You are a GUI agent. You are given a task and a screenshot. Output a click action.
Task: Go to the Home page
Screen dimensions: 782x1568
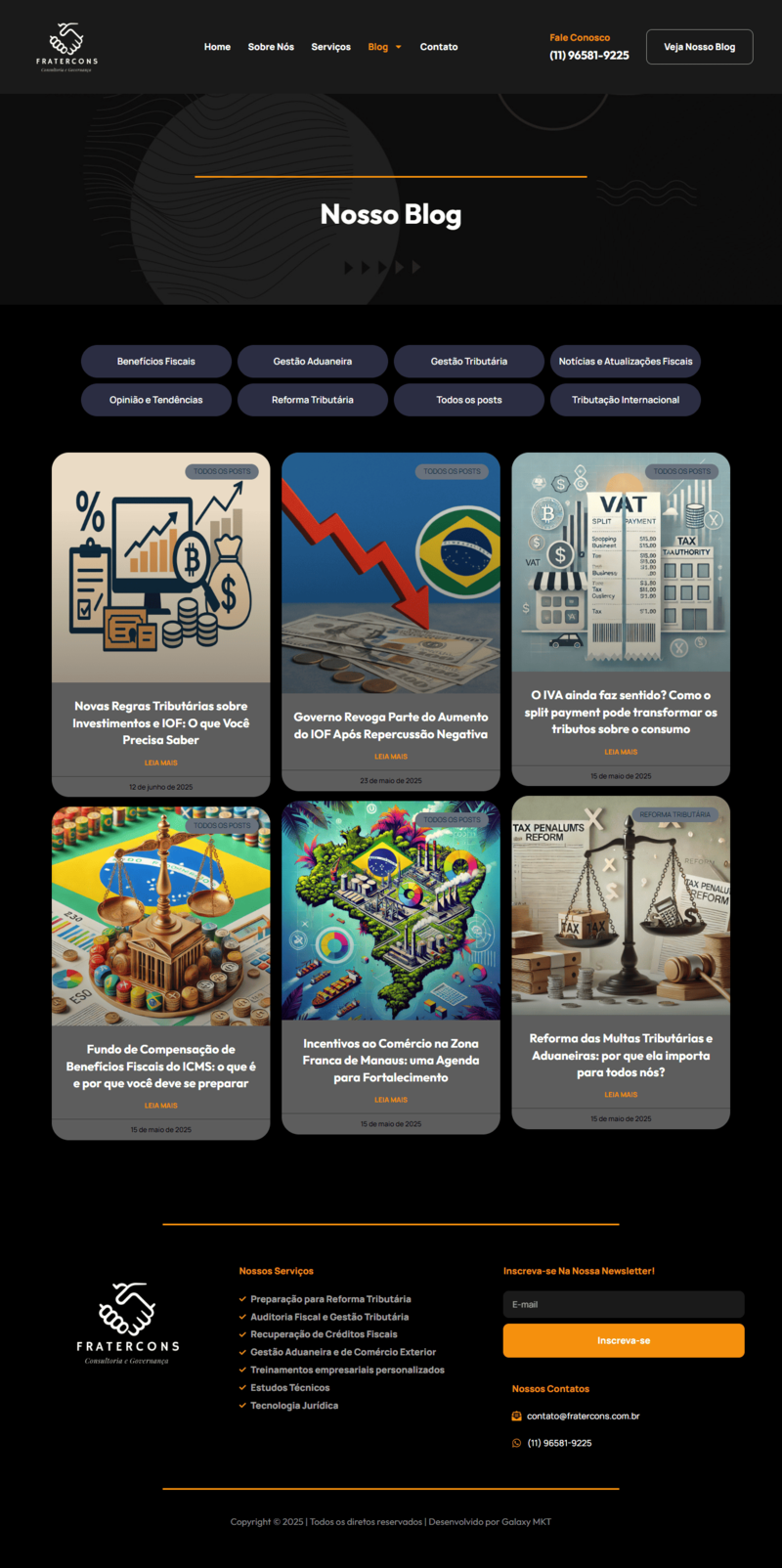(x=217, y=47)
